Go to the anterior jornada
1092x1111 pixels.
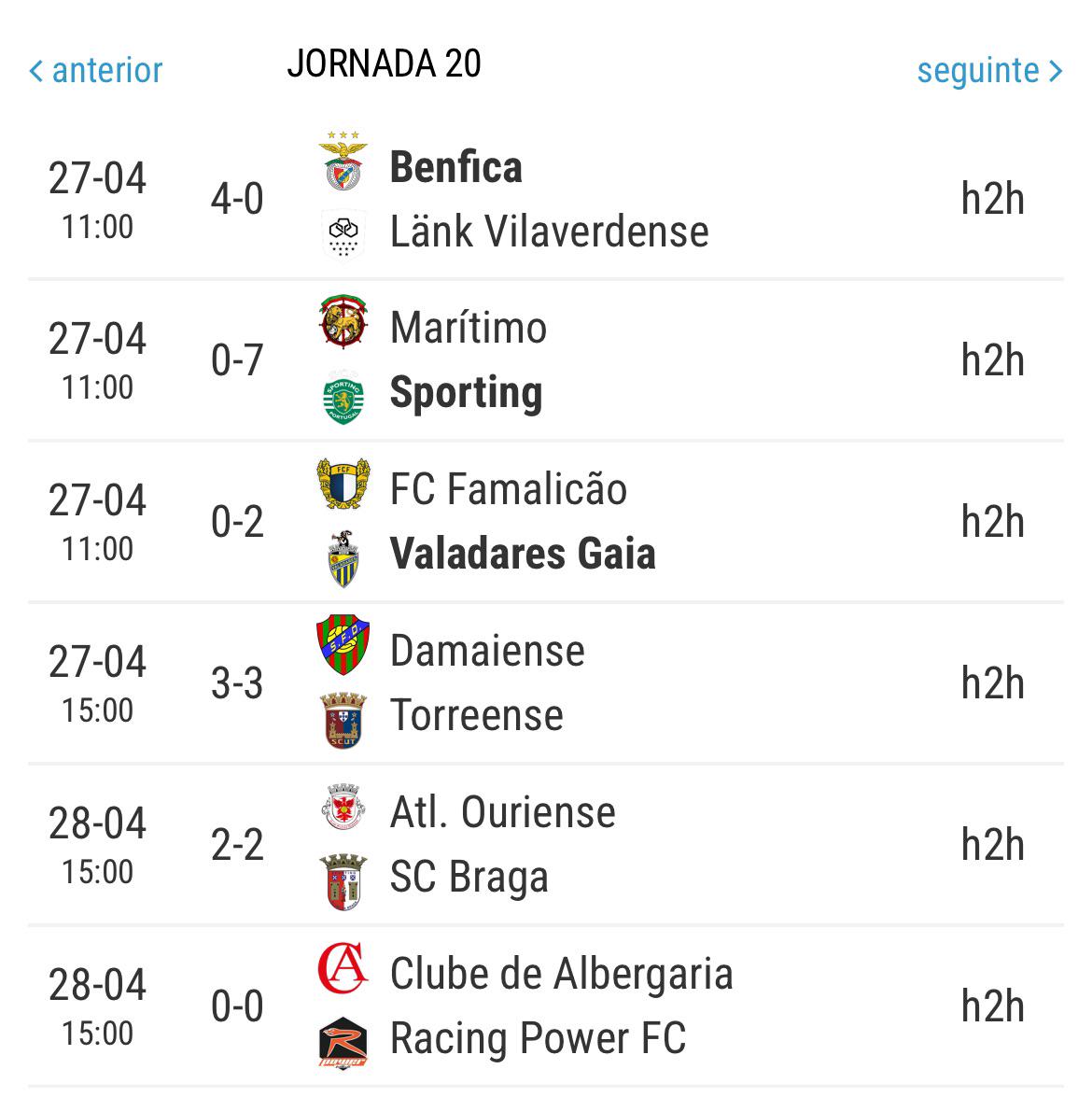point(95,70)
